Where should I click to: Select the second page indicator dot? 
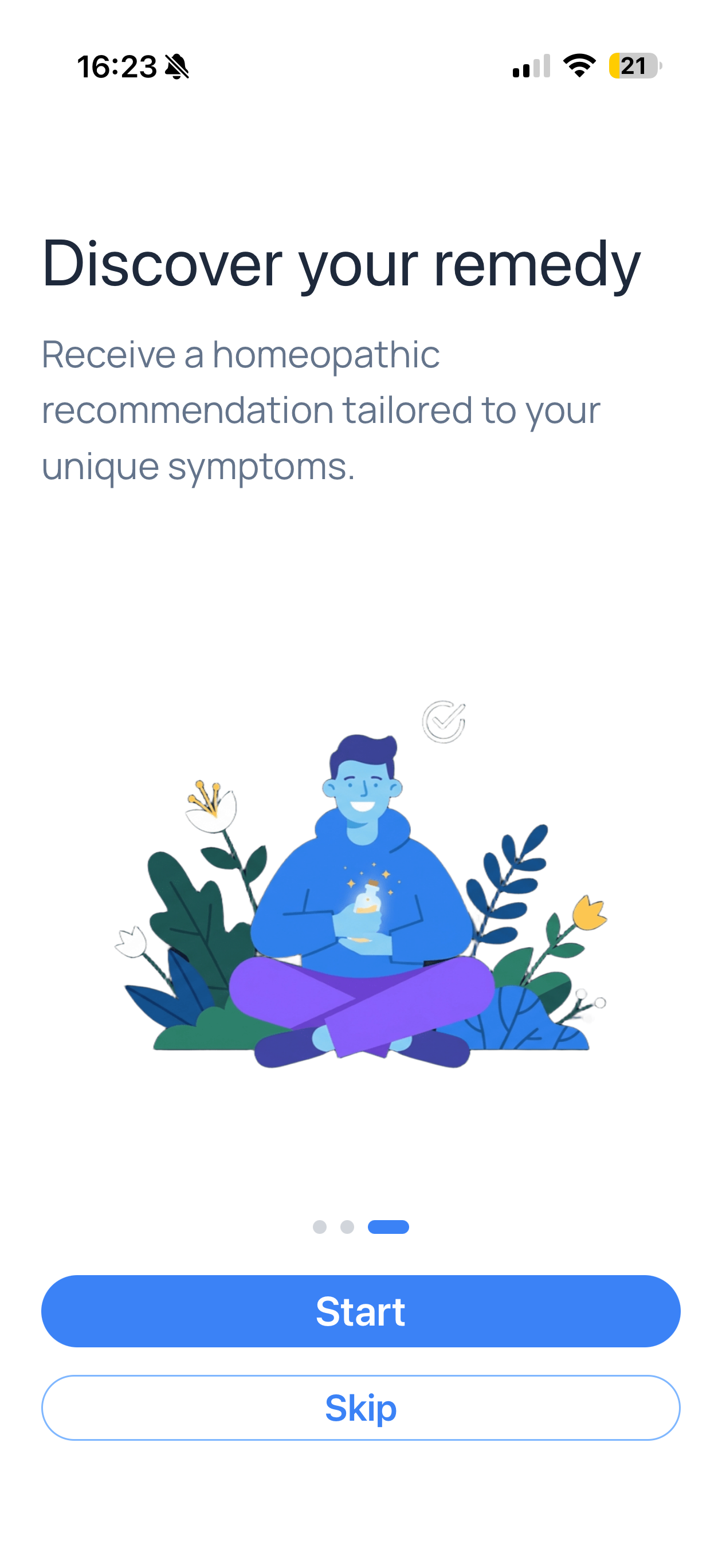point(347,1226)
